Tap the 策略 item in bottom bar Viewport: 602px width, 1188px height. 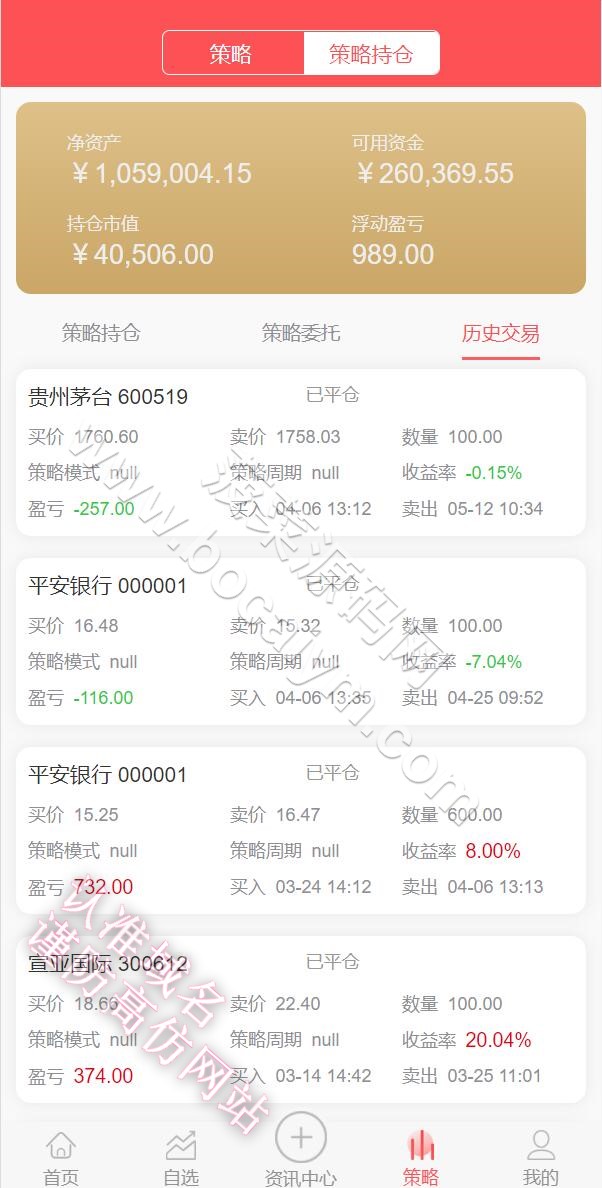tap(421, 1158)
